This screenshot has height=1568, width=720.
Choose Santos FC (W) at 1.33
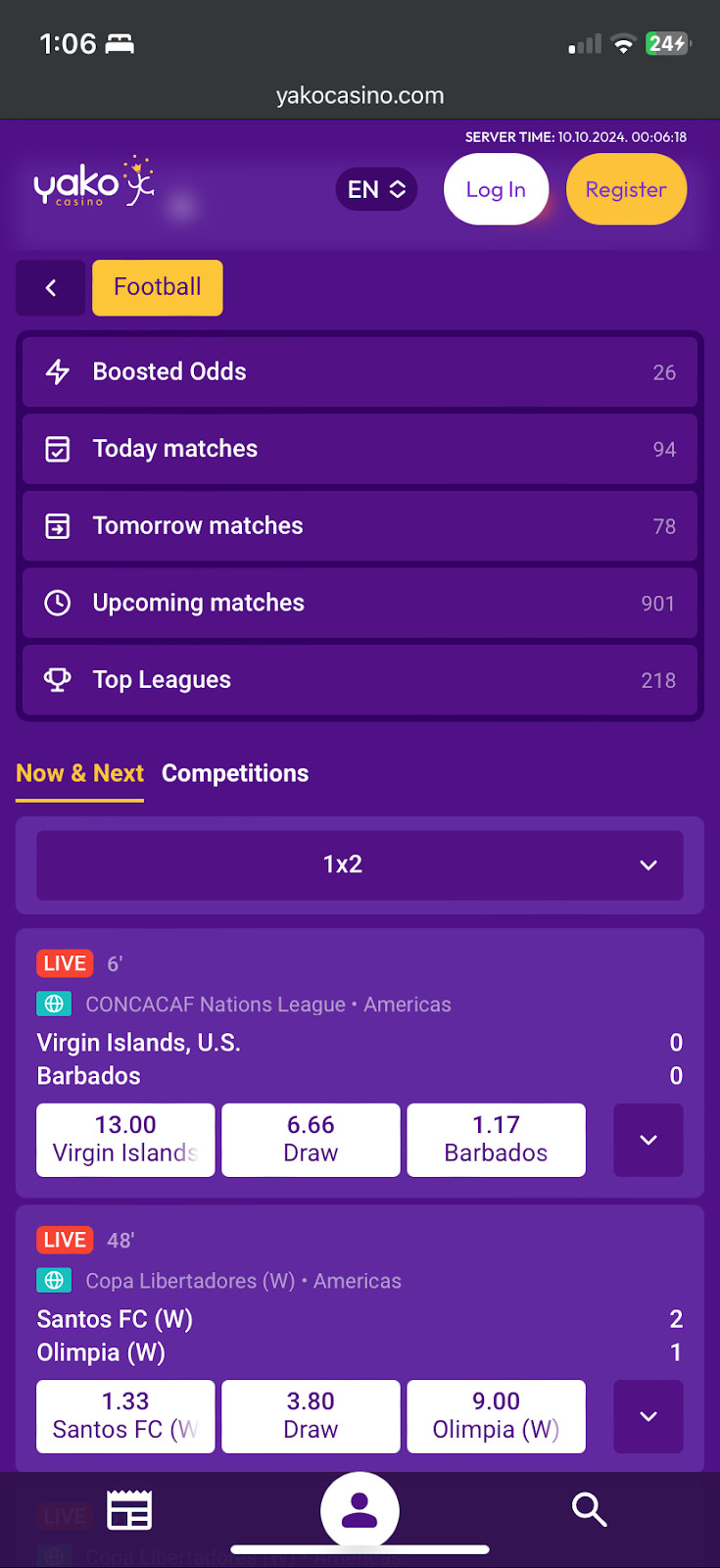[125, 1416]
